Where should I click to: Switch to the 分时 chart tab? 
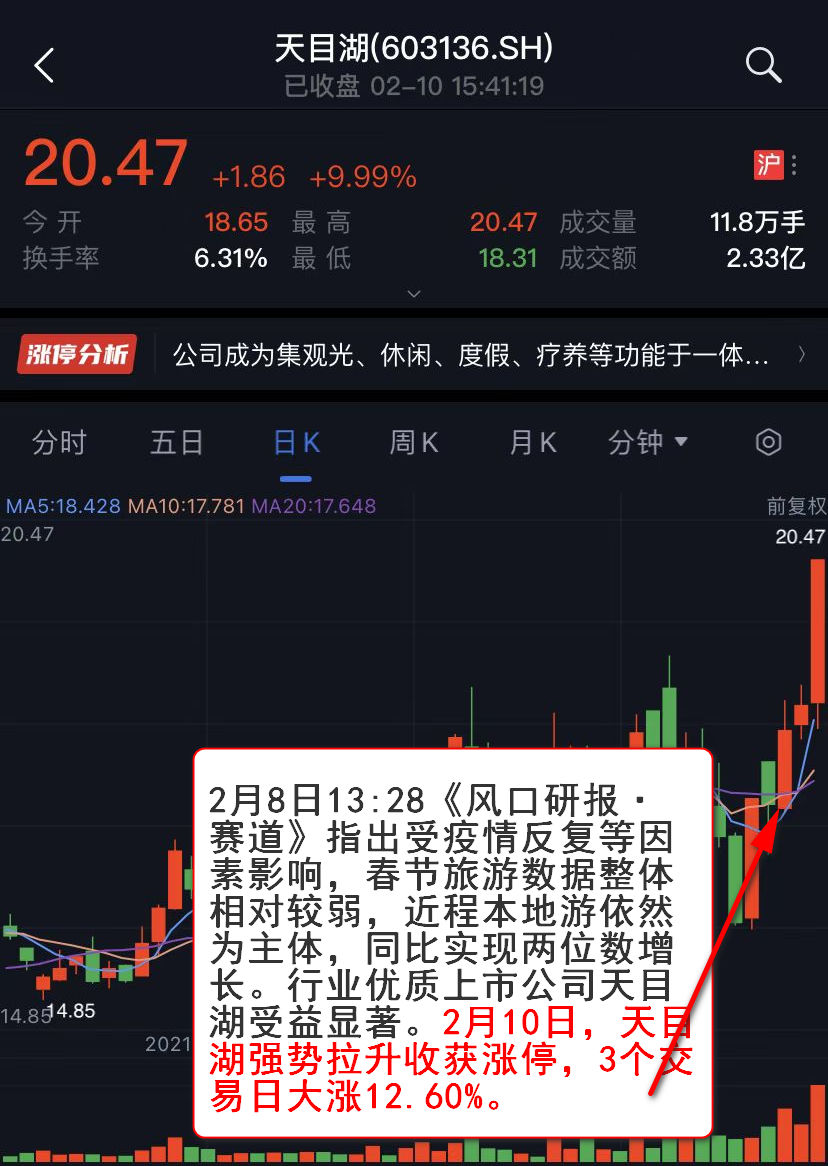tap(60, 442)
